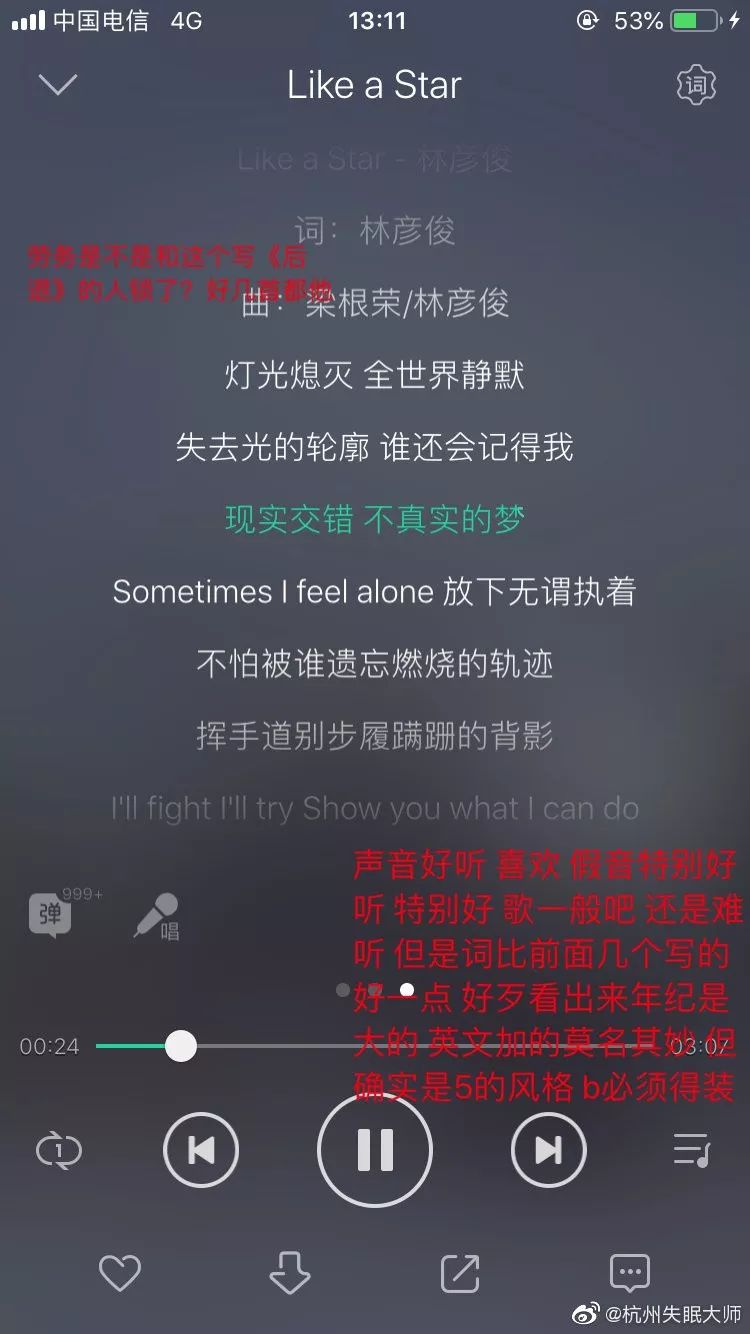Image resolution: width=750 pixels, height=1334 pixels.
Task: Skip to the next track
Action: pos(548,1151)
